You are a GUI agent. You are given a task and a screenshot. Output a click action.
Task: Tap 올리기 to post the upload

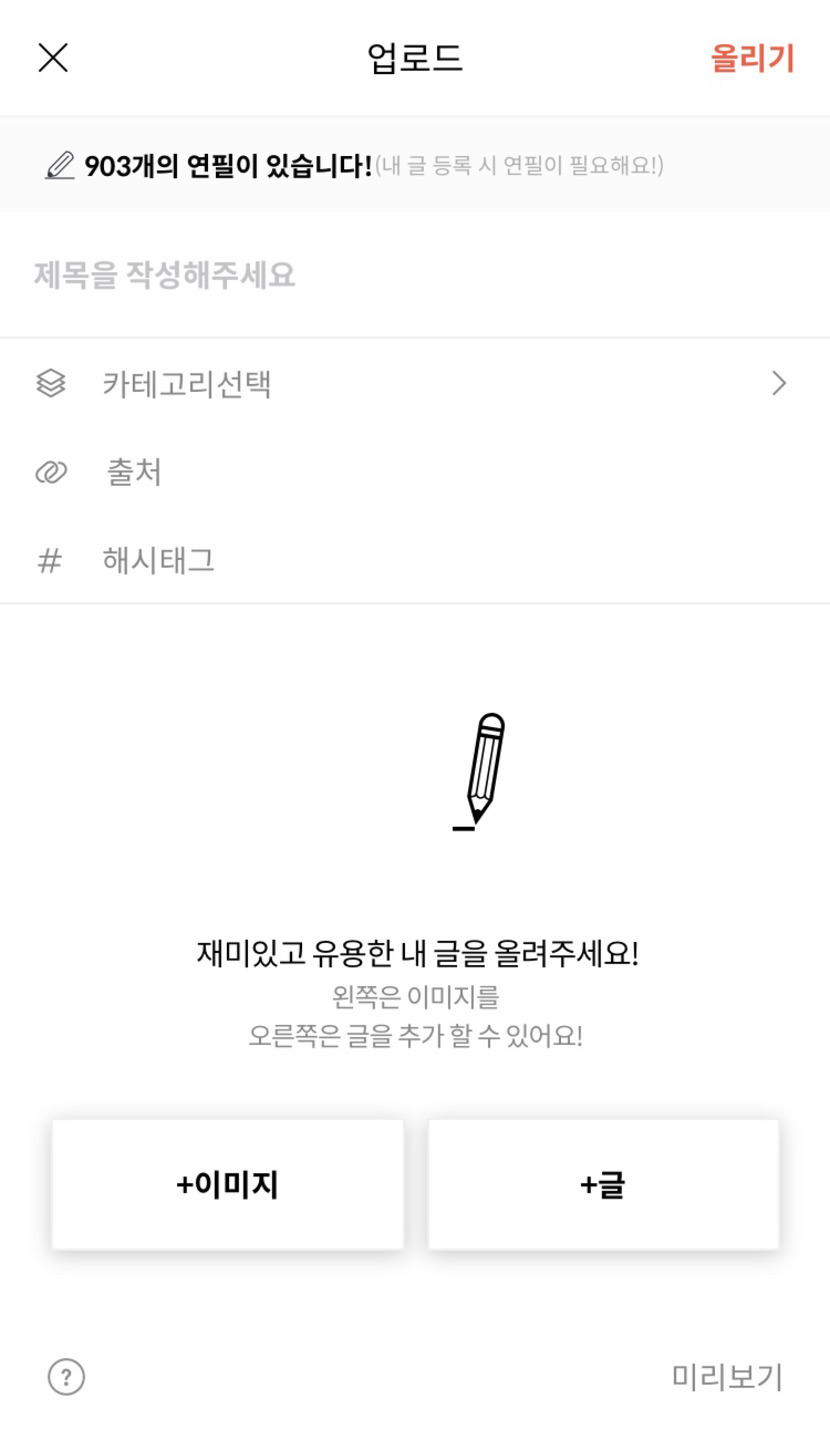(x=752, y=58)
